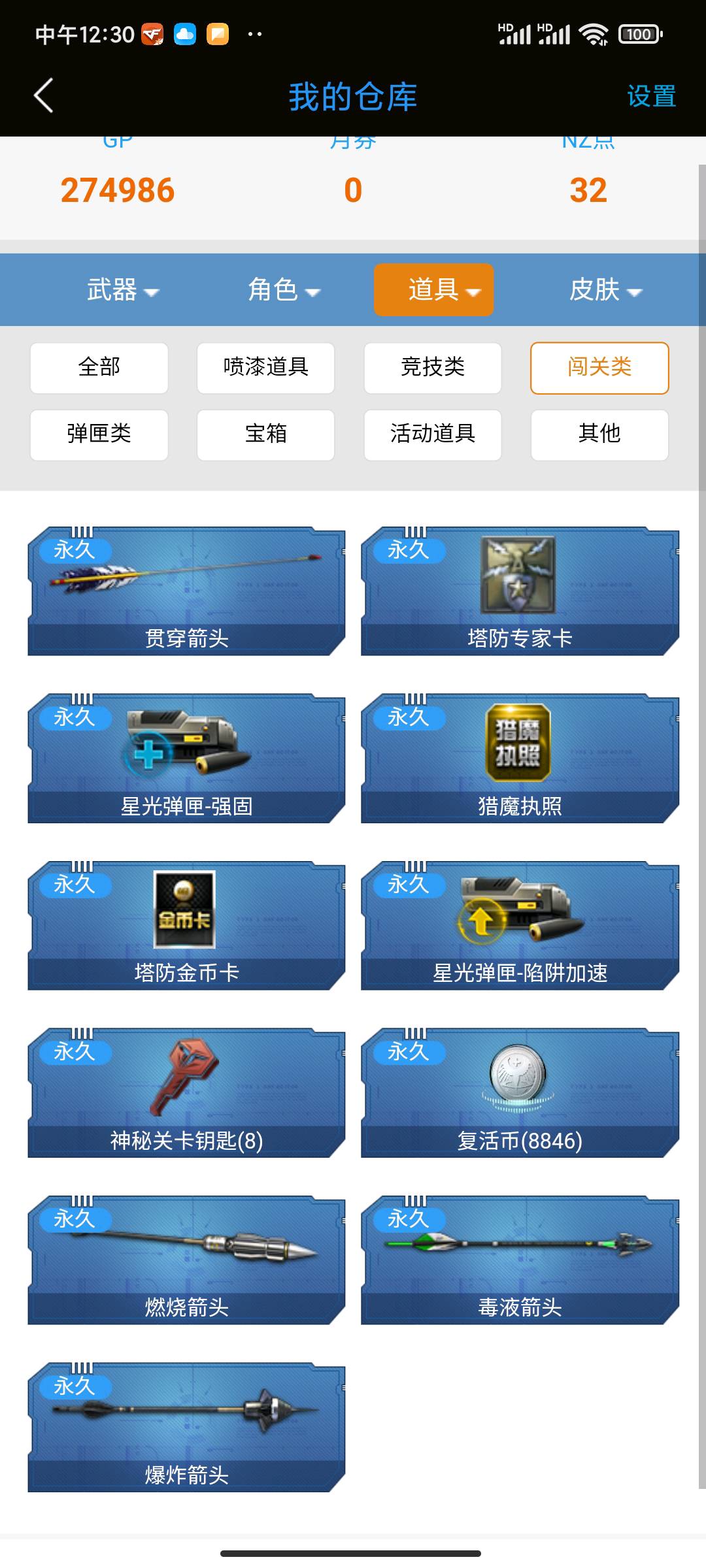The height and width of the screenshot is (1568, 706).
Task: Switch to 活动道具 filter
Action: click(x=433, y=434)
